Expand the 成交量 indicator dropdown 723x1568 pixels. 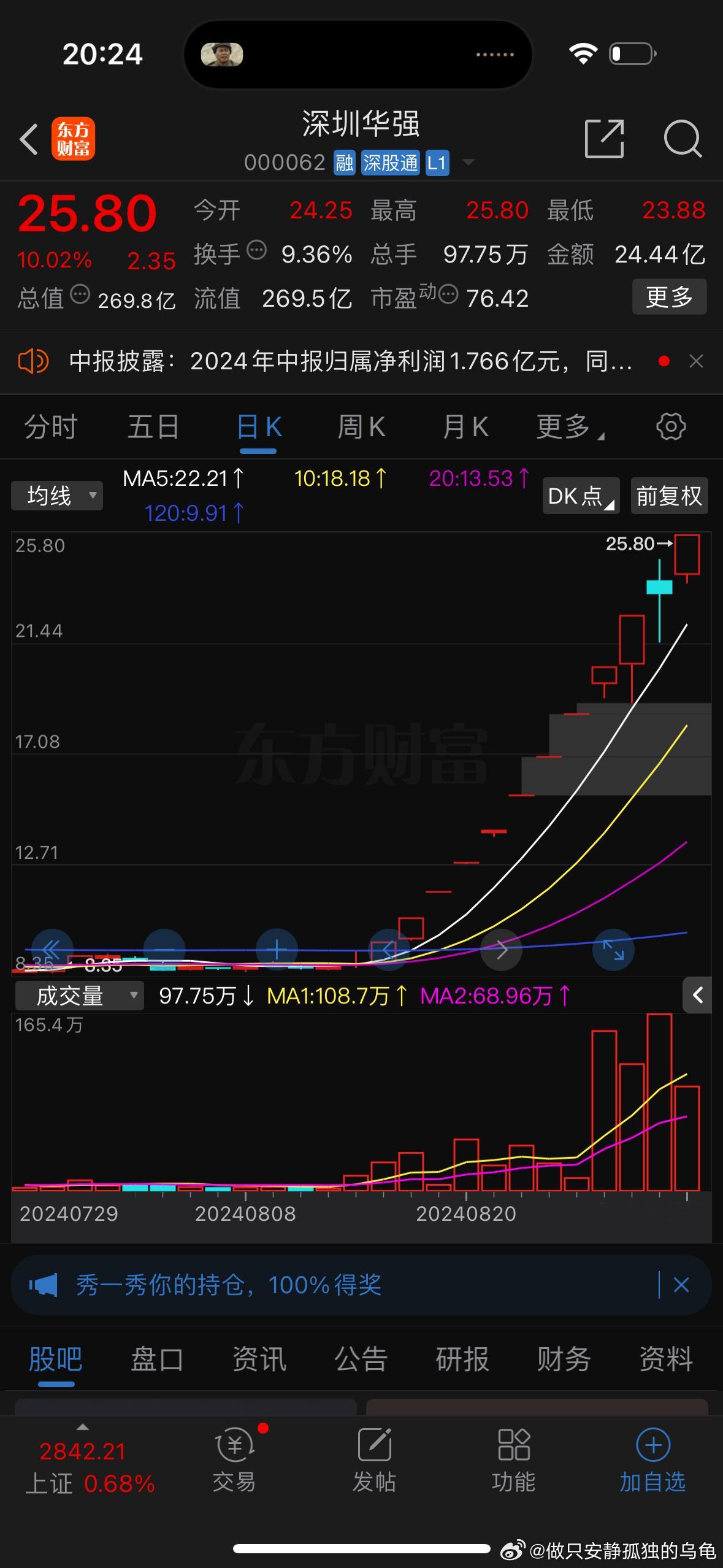coord(79,996)
